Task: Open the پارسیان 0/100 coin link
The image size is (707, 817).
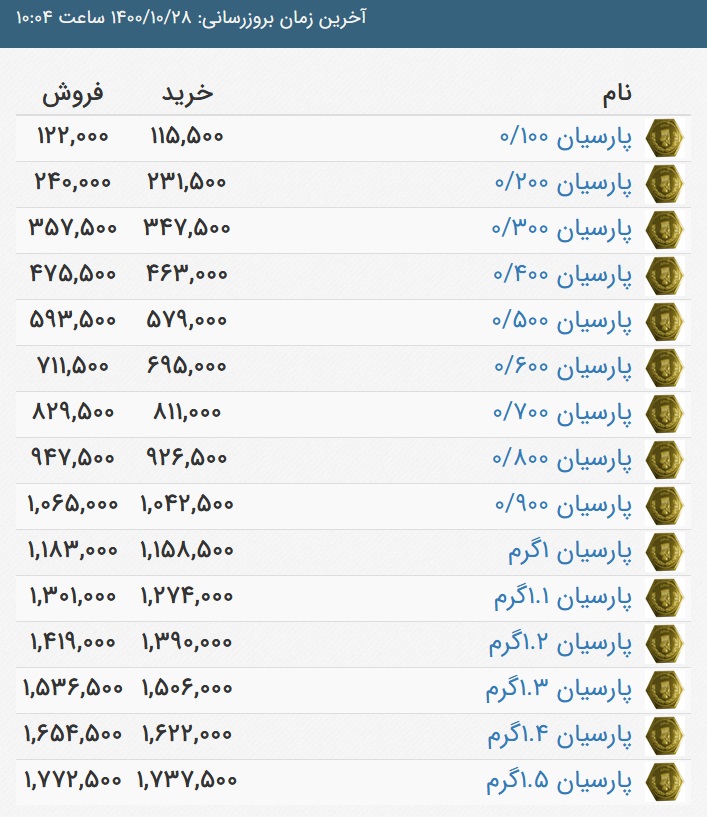Action: tap(565, 138)
